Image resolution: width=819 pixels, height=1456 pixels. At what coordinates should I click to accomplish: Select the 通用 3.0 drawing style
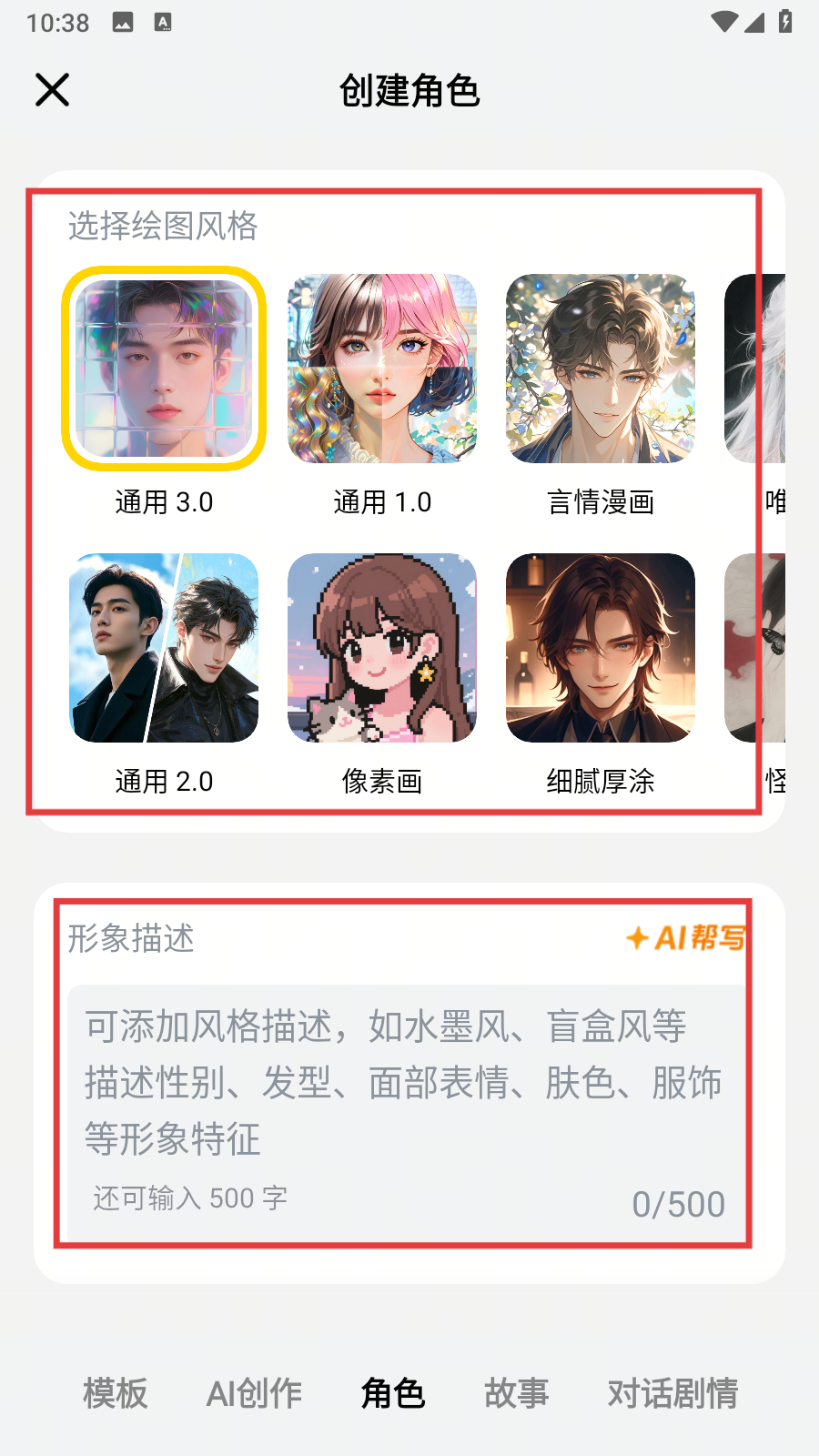coord(164,369)
